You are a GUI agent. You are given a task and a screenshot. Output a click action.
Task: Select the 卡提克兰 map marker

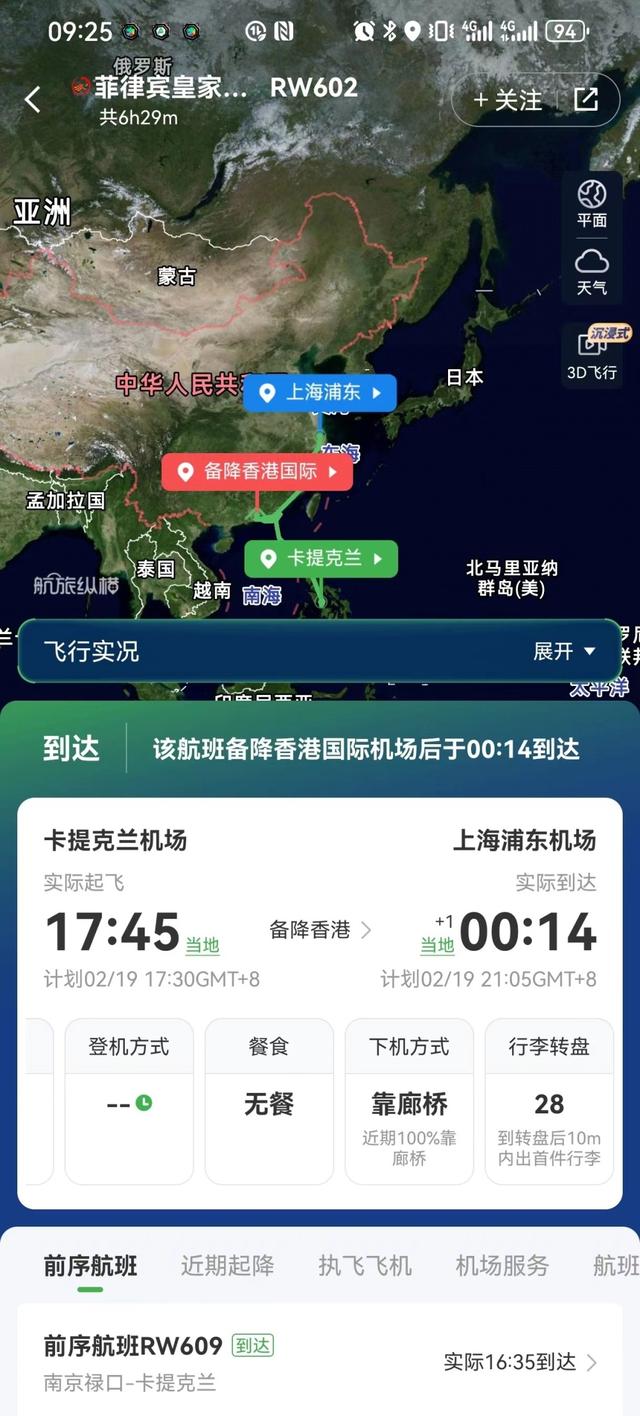321,558
